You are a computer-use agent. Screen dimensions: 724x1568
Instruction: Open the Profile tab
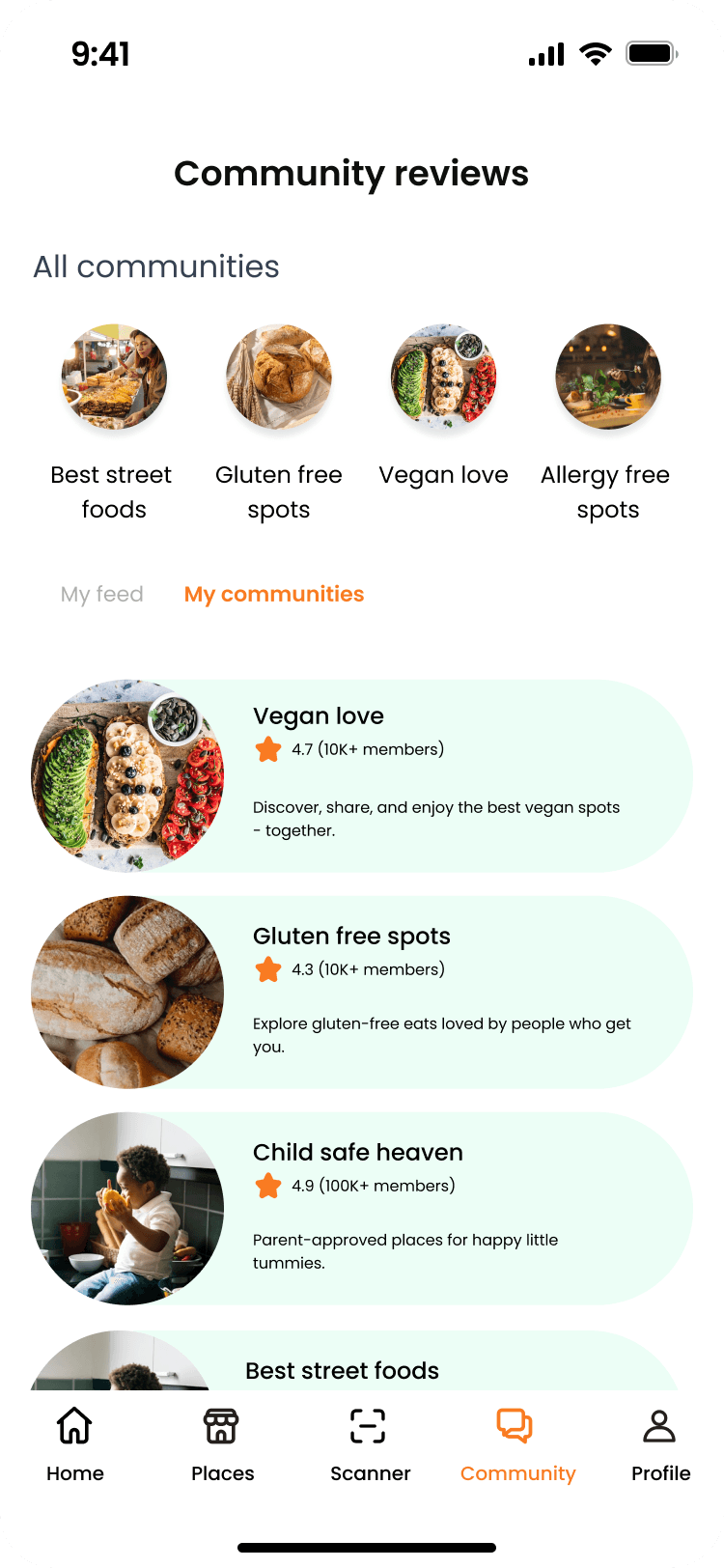[660, 1444]
